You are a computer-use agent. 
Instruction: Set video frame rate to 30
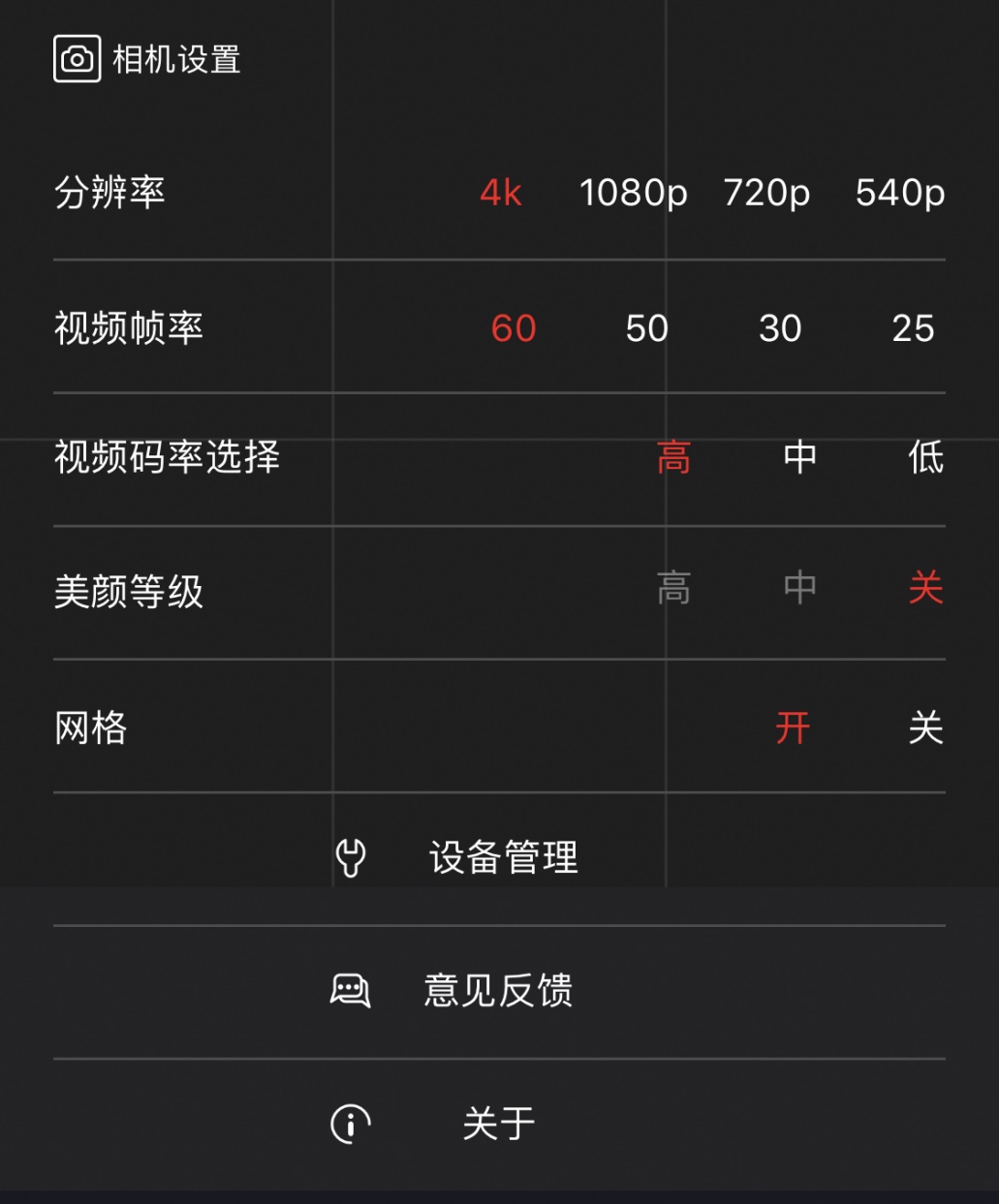(781, 329)
